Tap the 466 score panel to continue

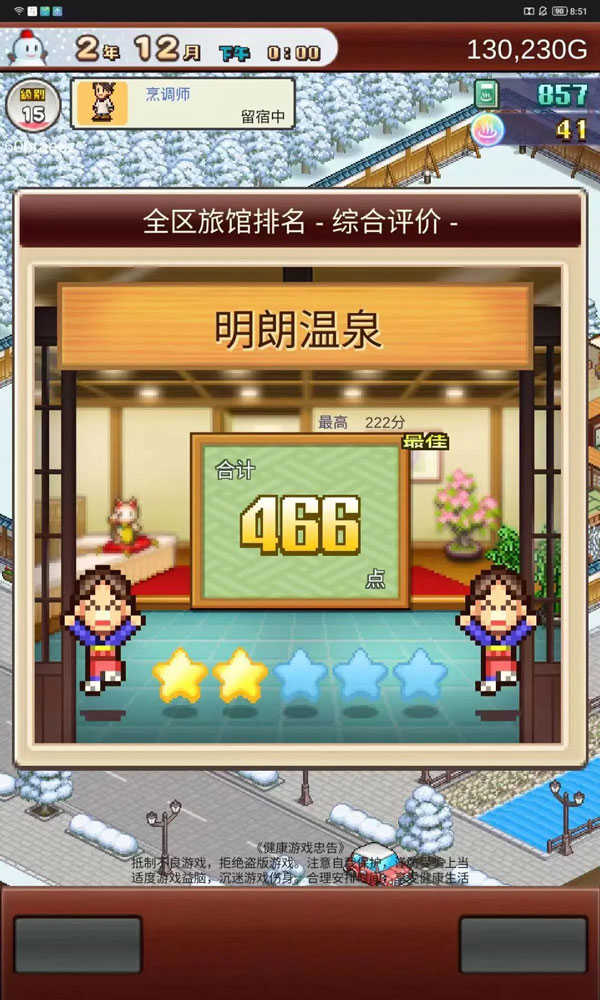coord(300,520)
